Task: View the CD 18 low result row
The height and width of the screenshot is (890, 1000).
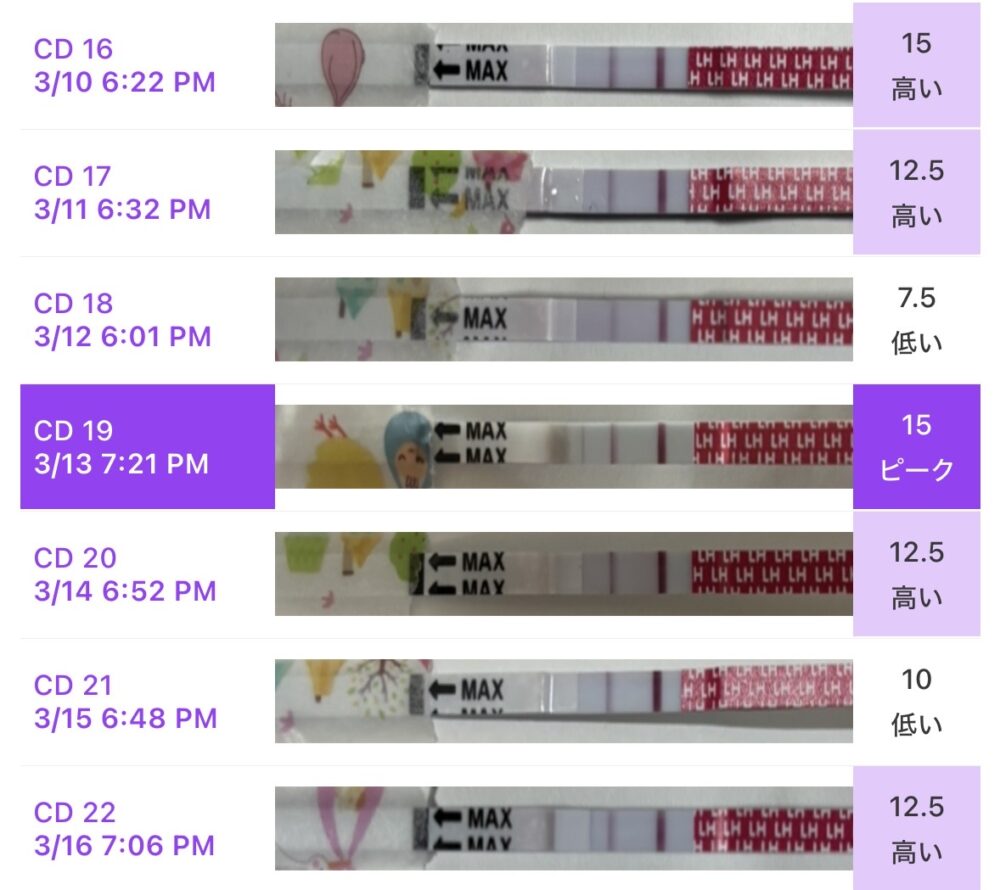Action: coord(125,320)
